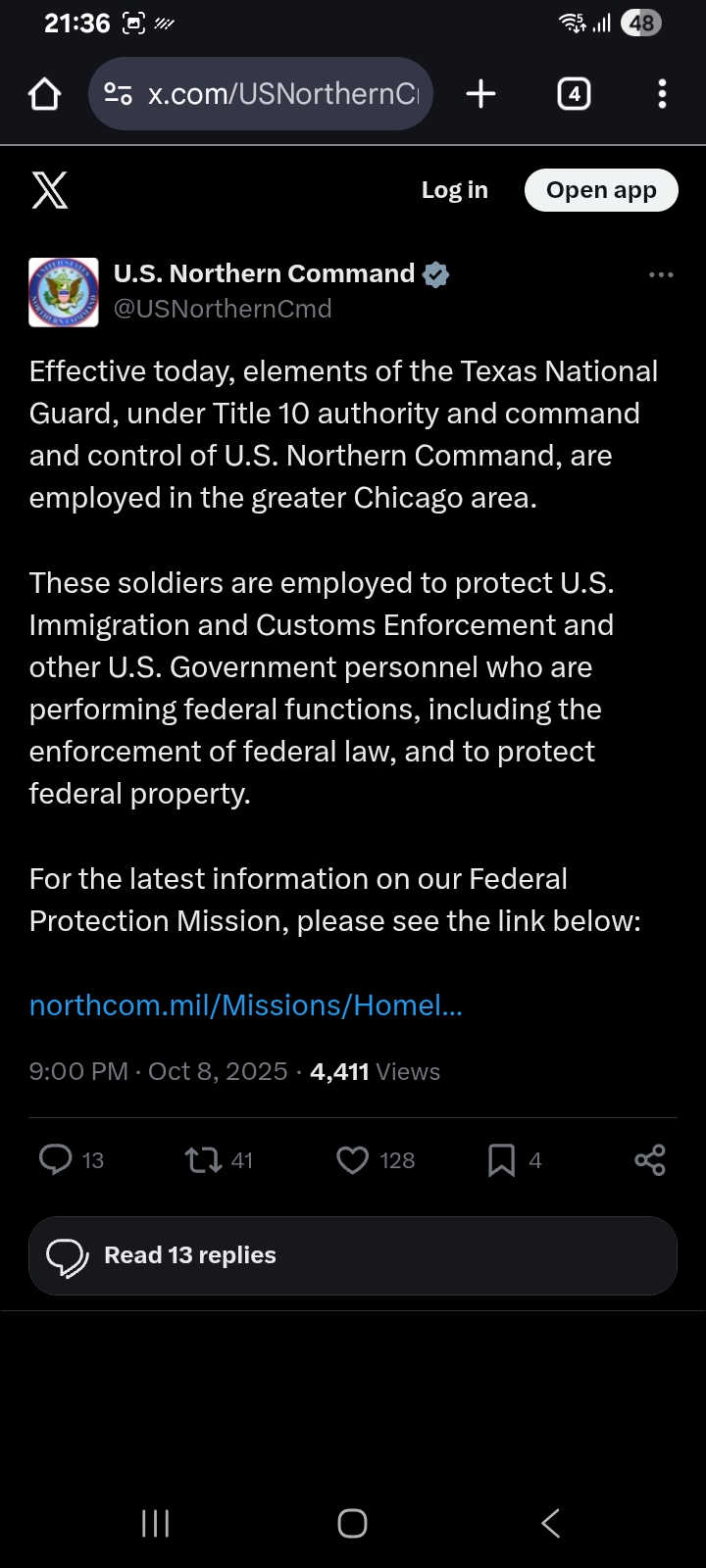
Task: Open the northcom.mil Missions link
Action: [245, 1005]
